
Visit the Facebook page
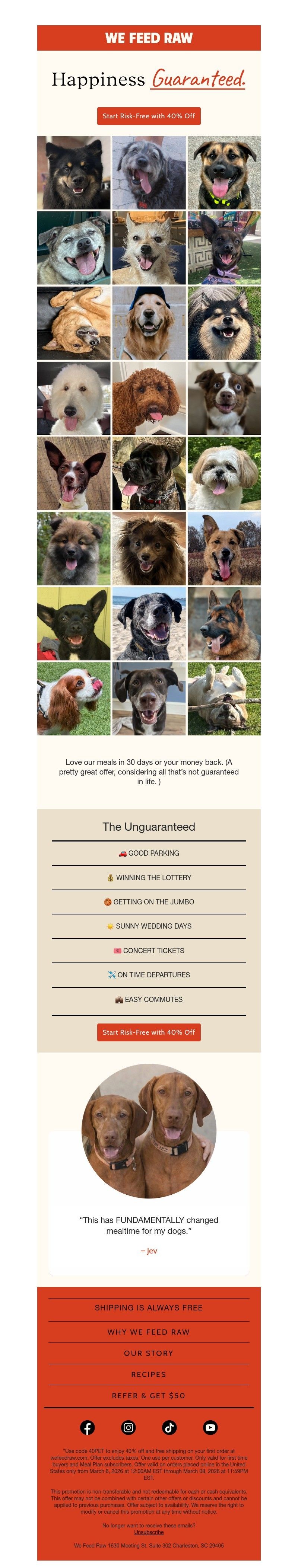(x=88, y=1427)
